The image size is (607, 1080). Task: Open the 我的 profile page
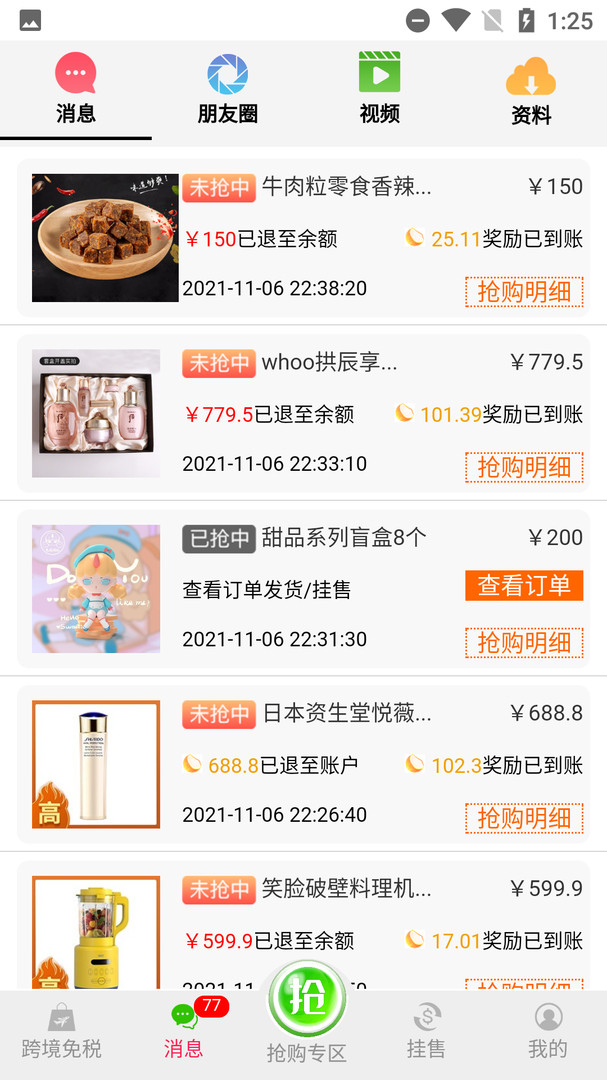548,1032
